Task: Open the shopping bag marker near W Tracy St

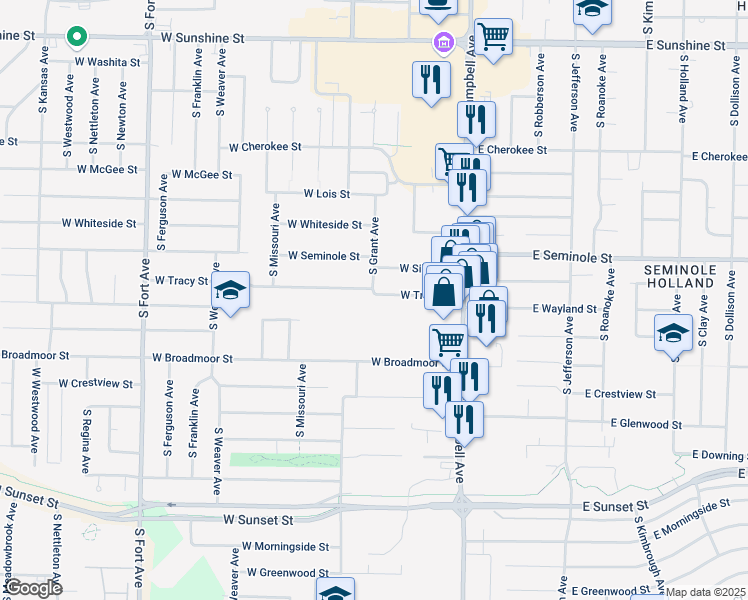Action: pyautogui.click(x=443, y=294)
